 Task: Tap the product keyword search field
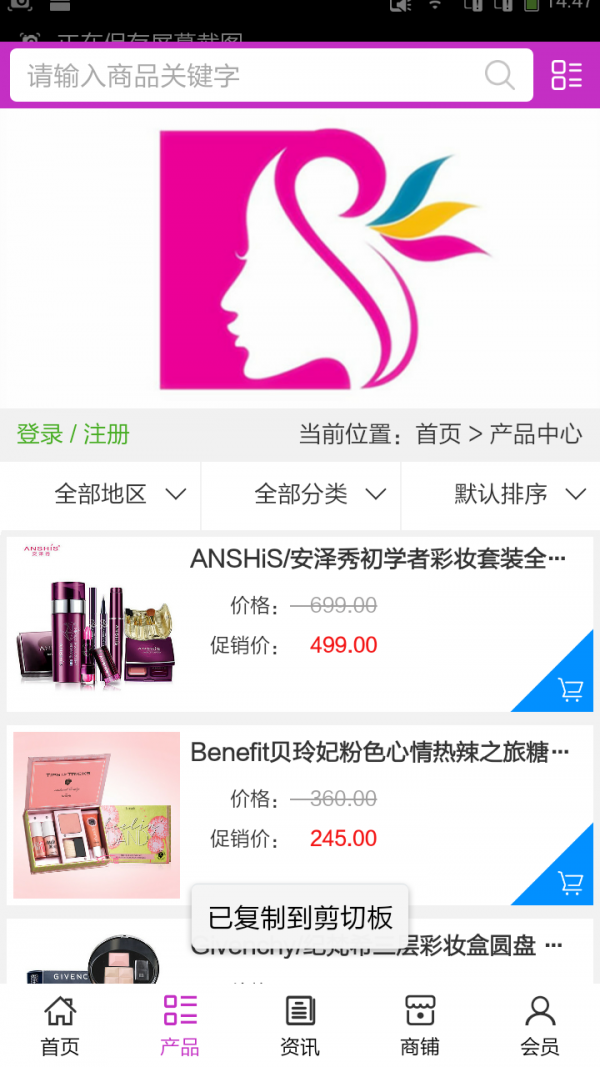point(240,76)
